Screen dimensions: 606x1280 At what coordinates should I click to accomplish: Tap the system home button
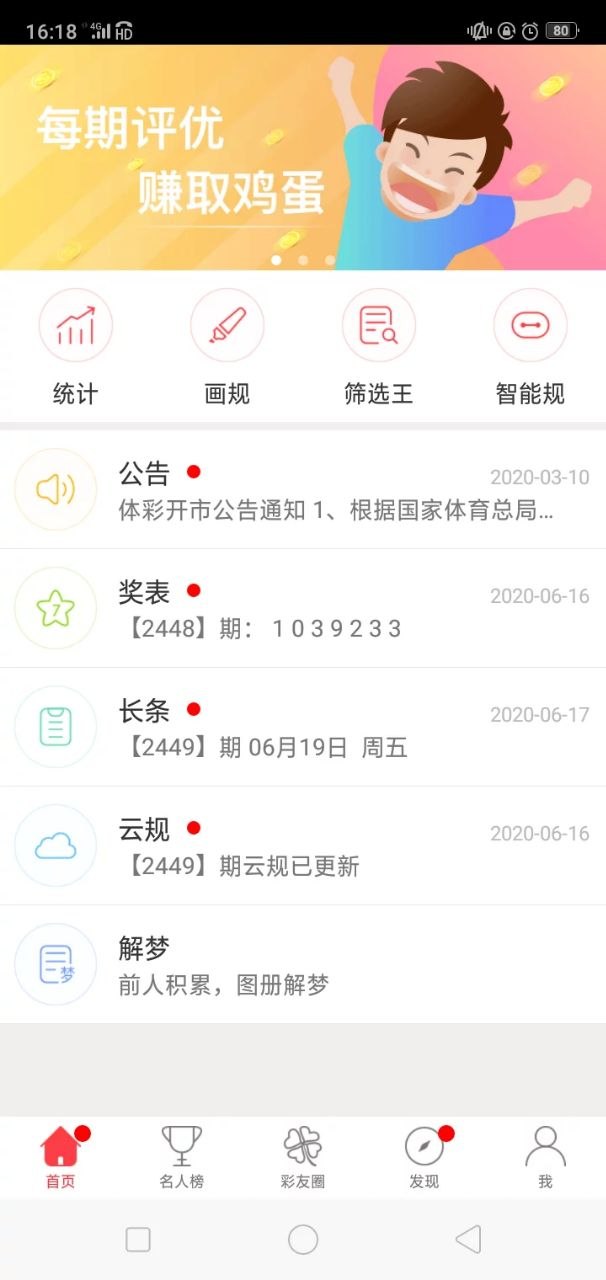[x=303, y=1240]
